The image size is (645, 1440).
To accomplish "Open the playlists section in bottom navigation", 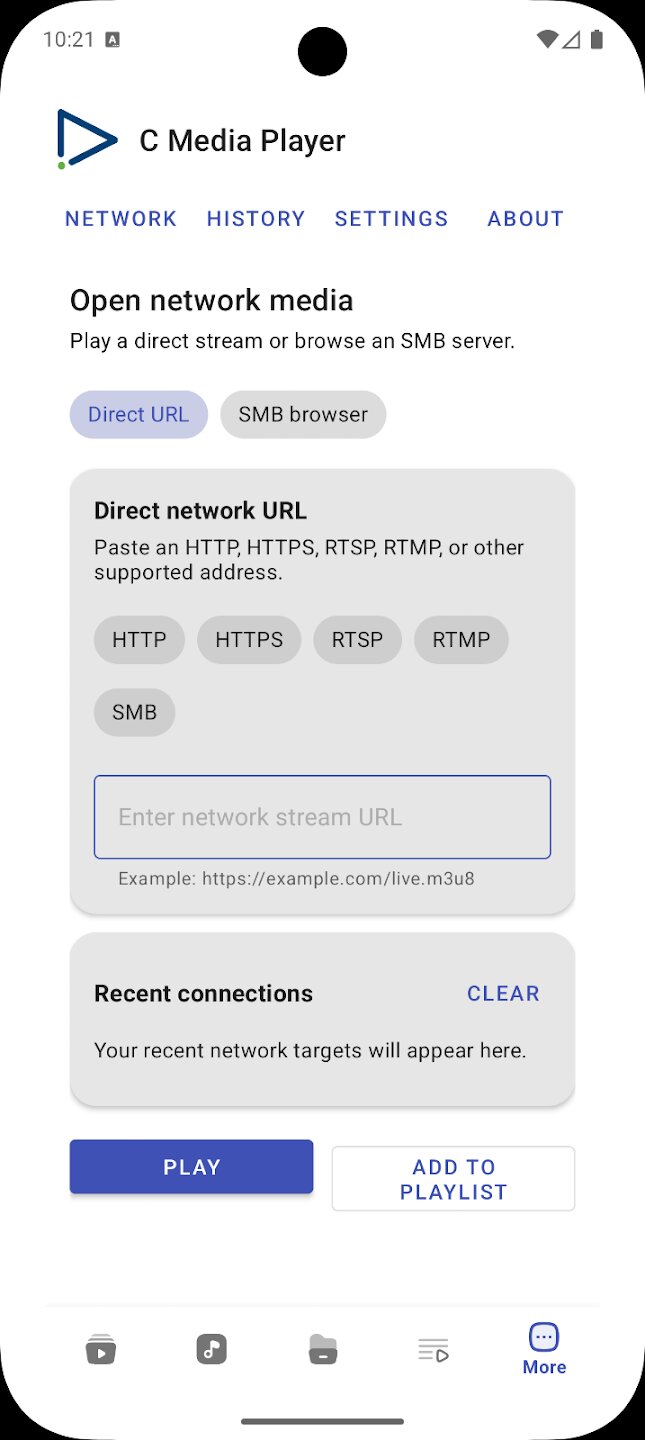I will click(433, 1350).
